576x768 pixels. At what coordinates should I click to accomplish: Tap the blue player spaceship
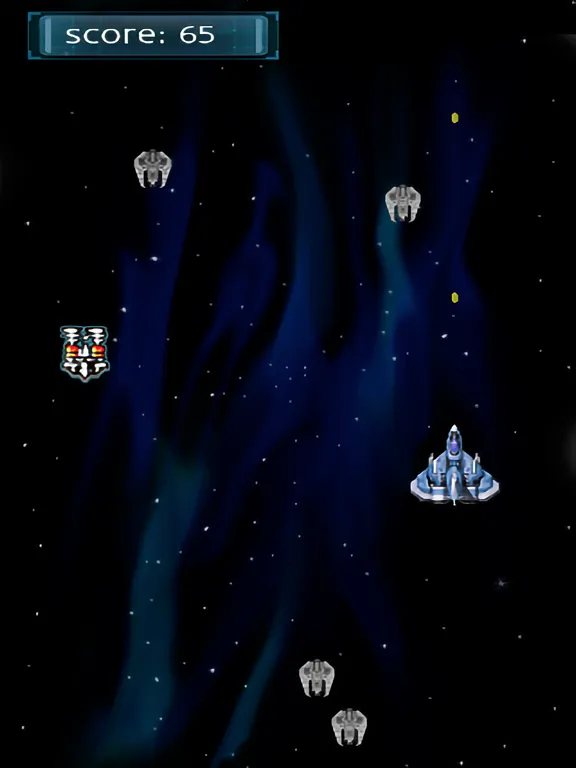pyautogui.click(x=455, y=465)
